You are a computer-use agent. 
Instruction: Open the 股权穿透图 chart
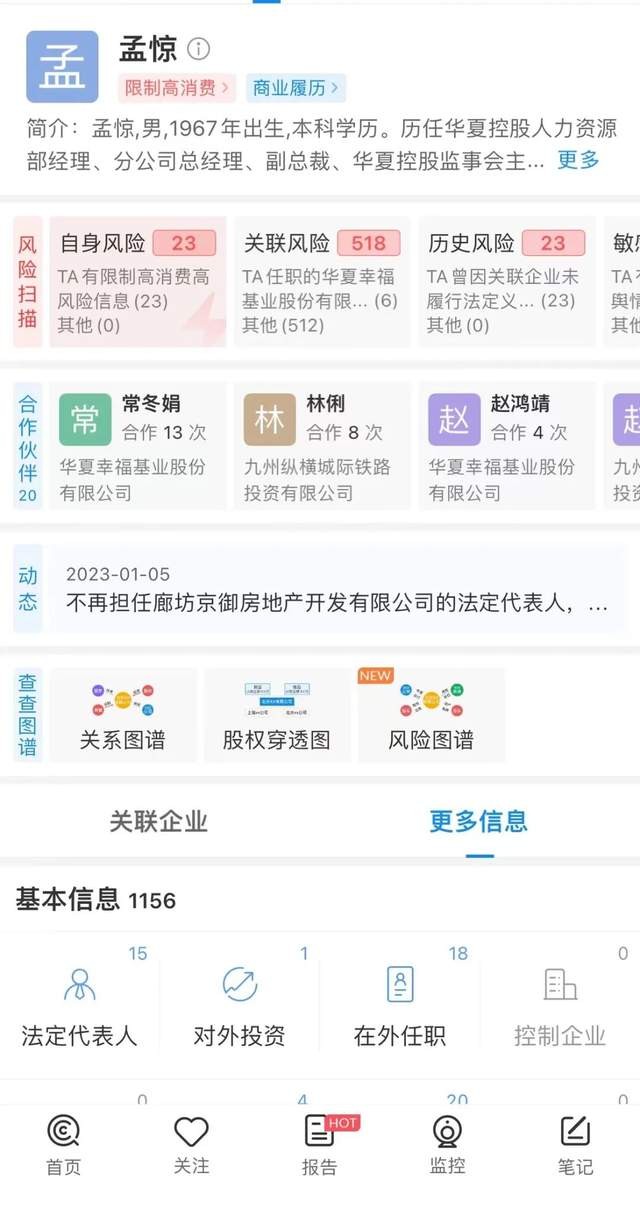(277, 715)
